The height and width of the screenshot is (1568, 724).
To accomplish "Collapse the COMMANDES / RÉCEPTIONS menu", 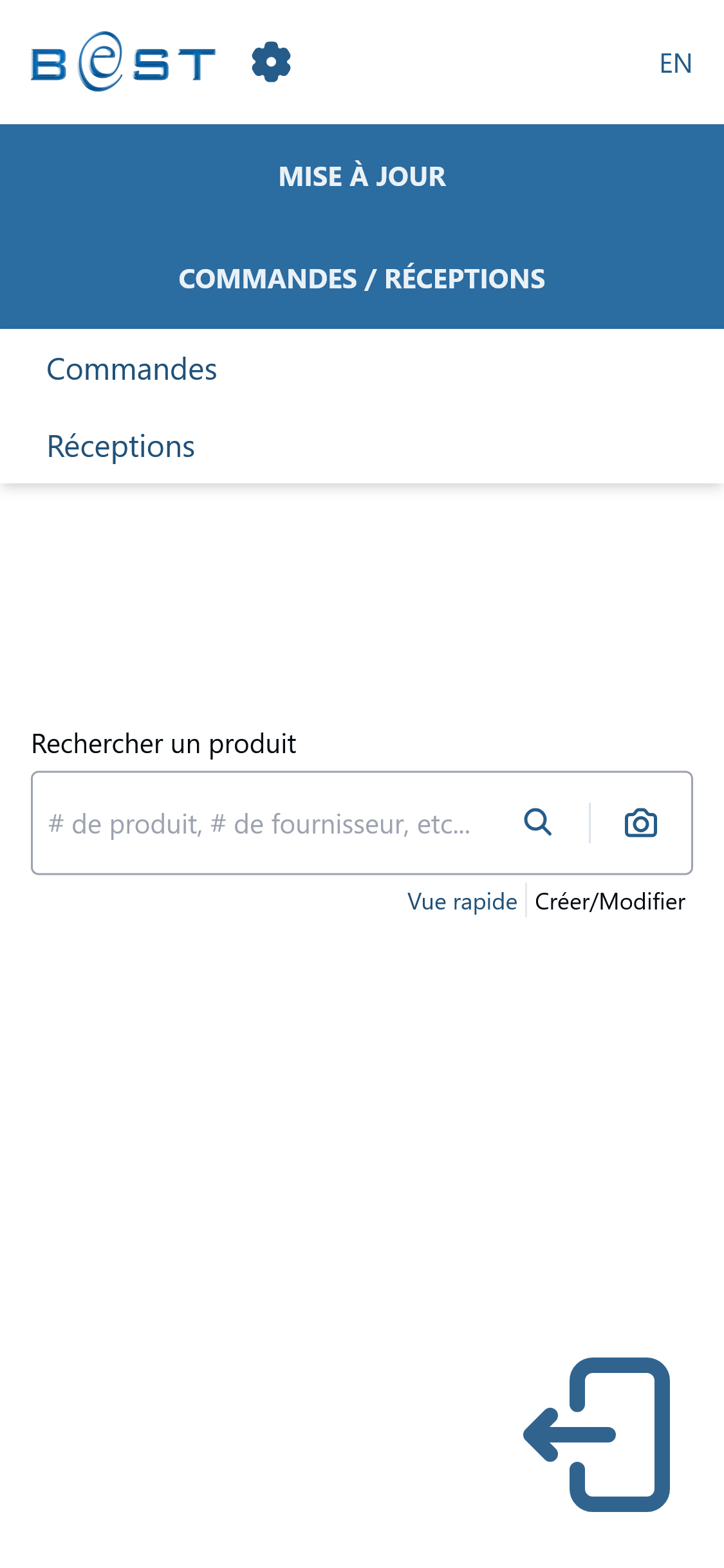I will point(362,279).
